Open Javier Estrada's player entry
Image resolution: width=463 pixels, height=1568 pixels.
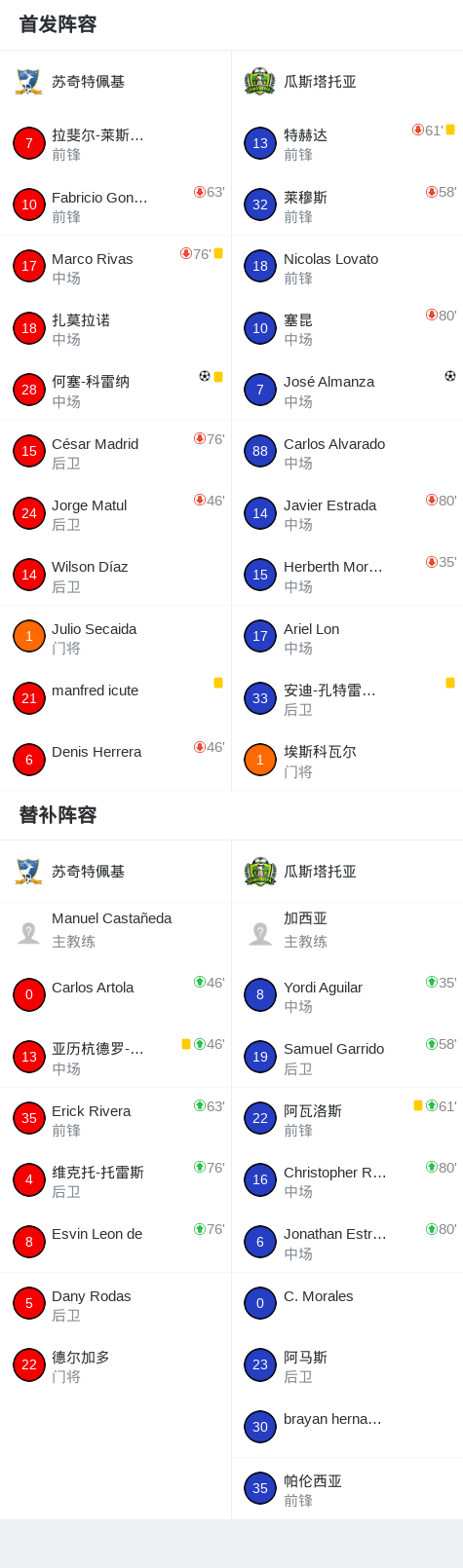tap(347, 514)
